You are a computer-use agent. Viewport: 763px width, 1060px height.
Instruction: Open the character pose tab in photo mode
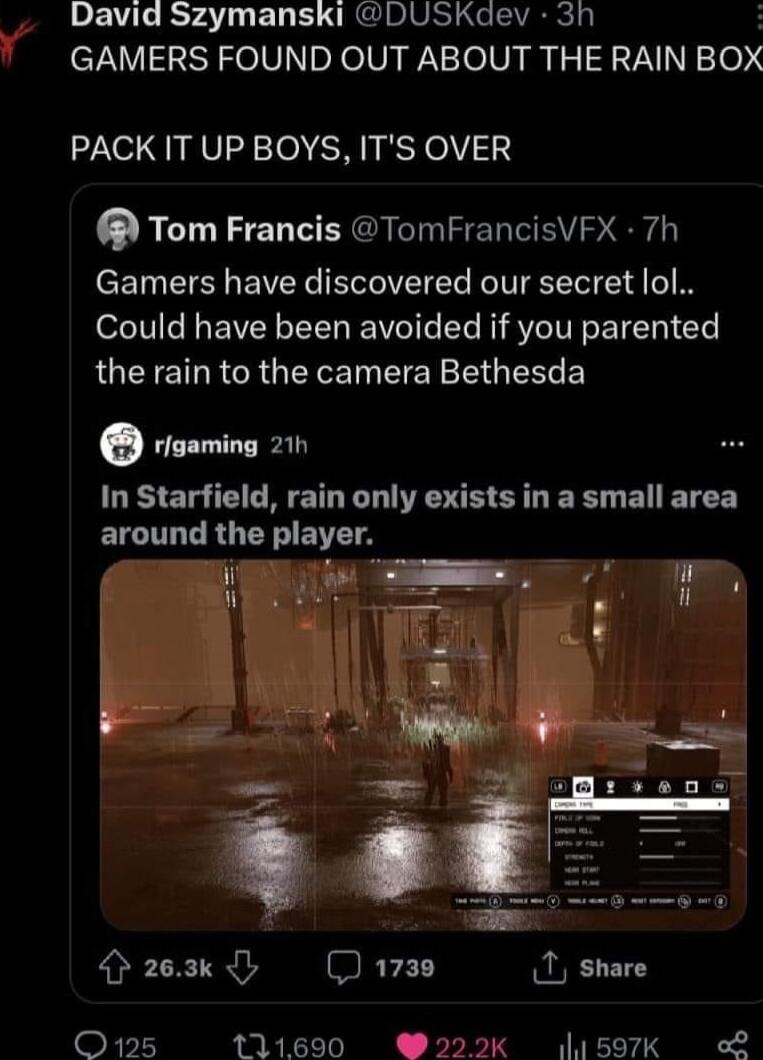612,788
